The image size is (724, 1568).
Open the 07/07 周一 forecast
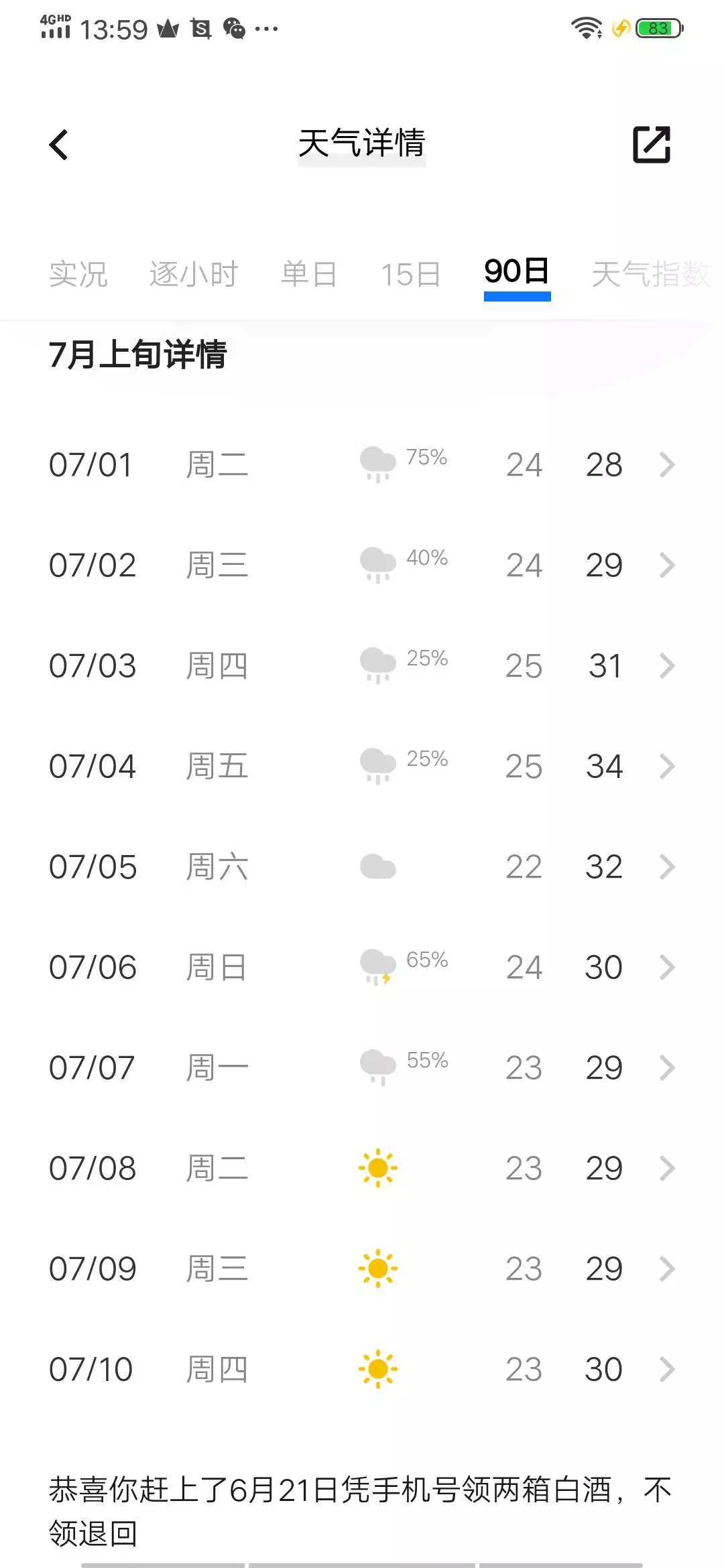click(x=362, y=1068)
